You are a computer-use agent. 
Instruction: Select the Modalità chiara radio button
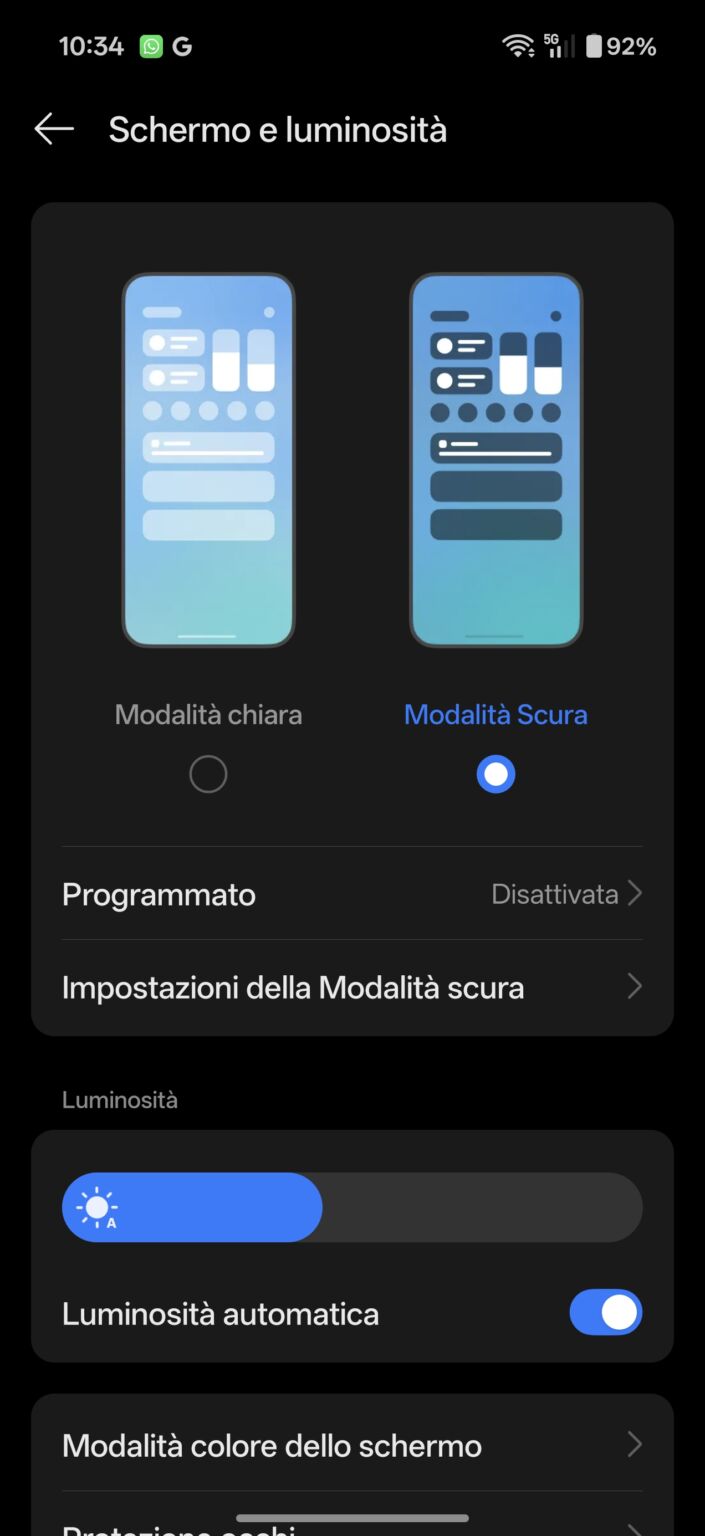[x=208, y=774]
